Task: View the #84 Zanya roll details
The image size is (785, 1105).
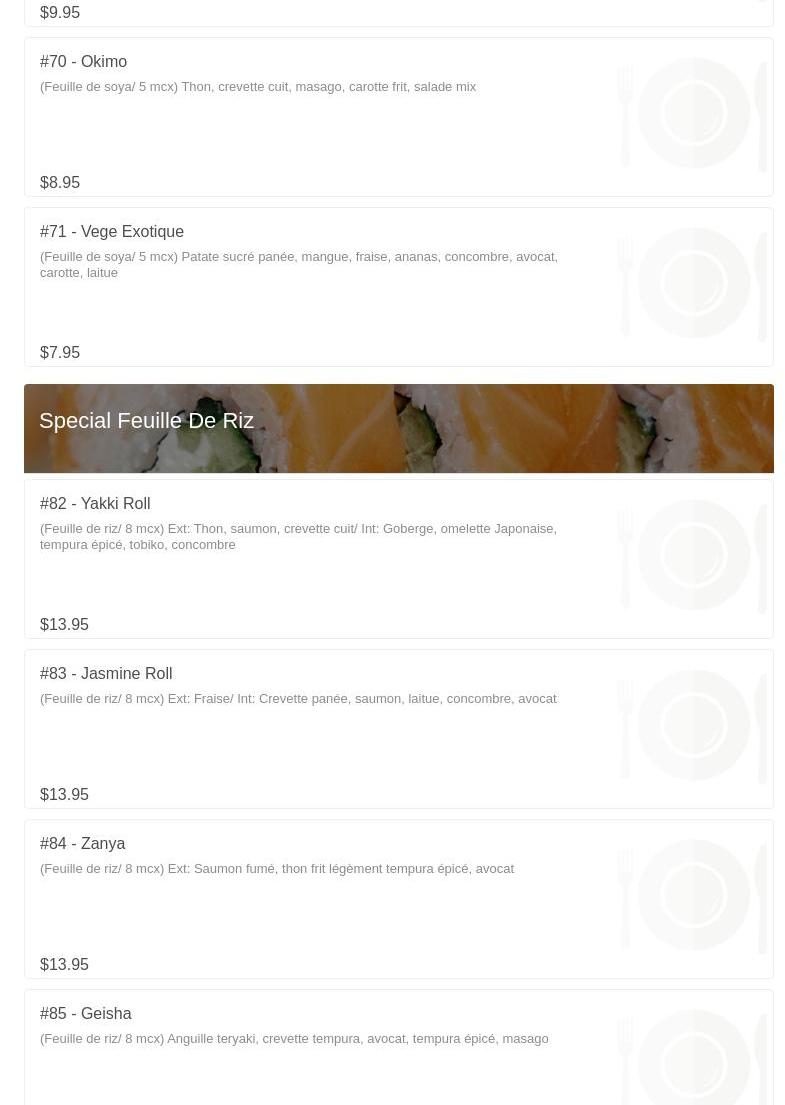Action: coord(399,899)
